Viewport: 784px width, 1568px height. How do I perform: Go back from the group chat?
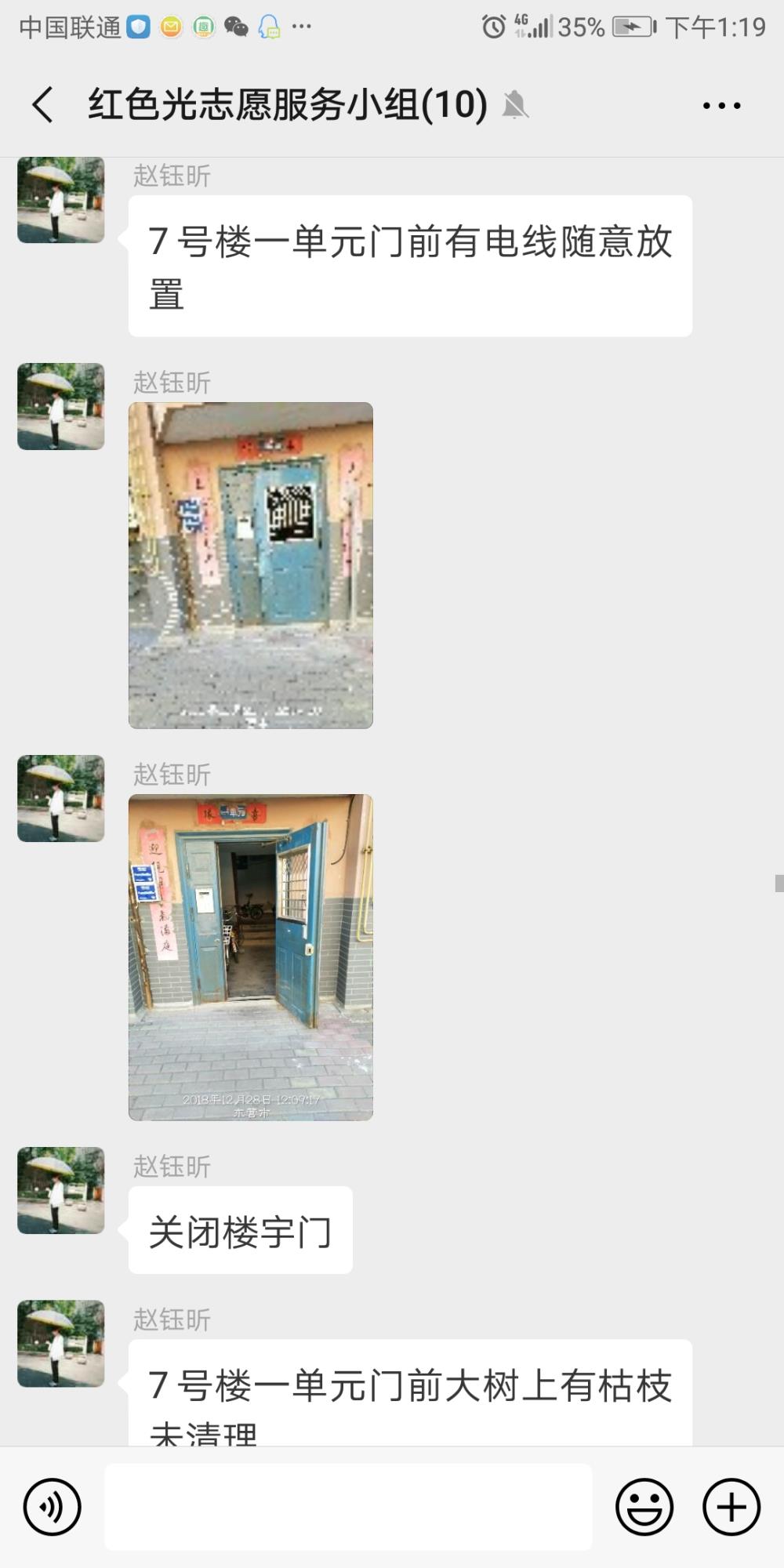click(43, 104)
